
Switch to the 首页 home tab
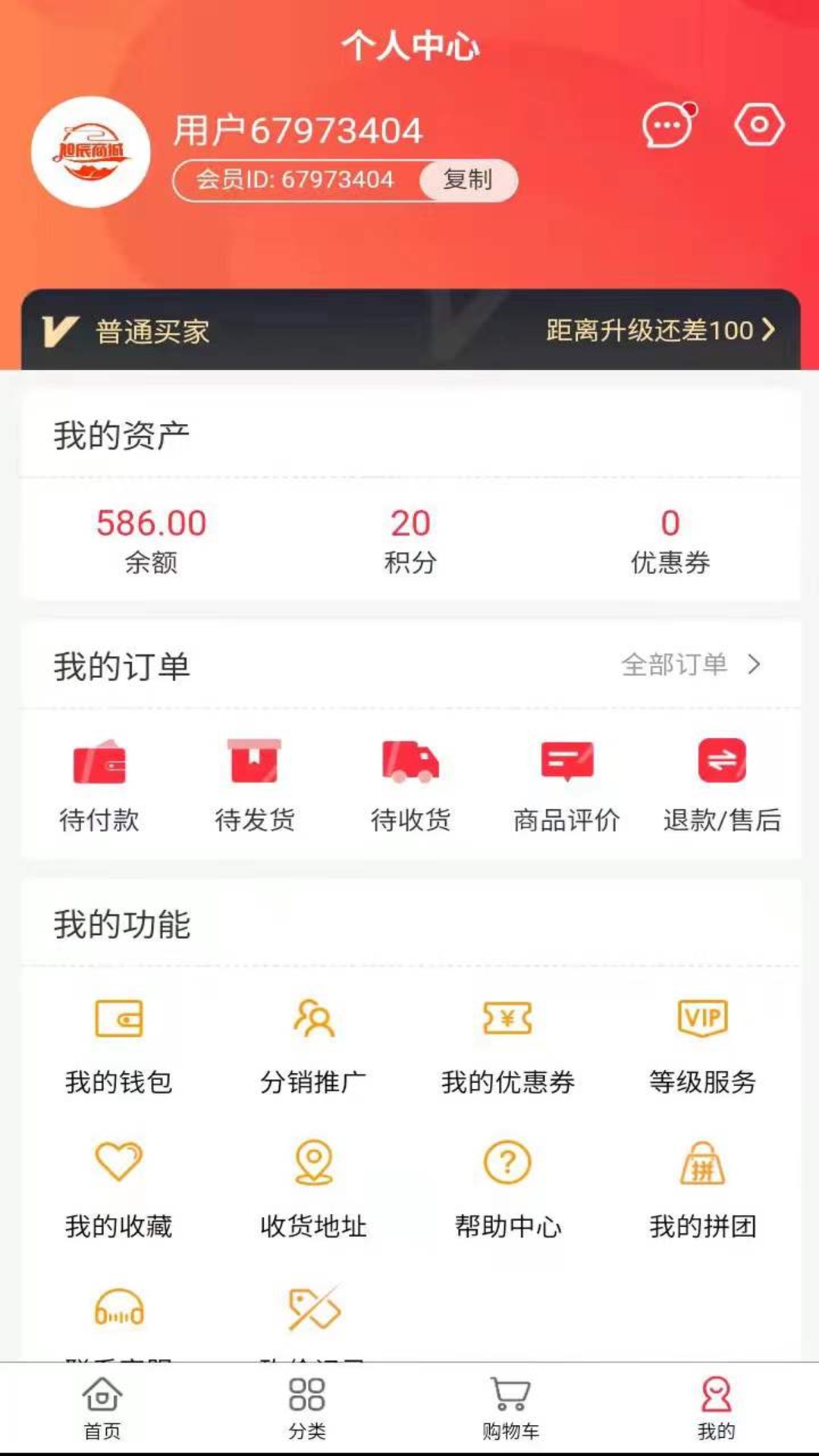coord(102,1409)
